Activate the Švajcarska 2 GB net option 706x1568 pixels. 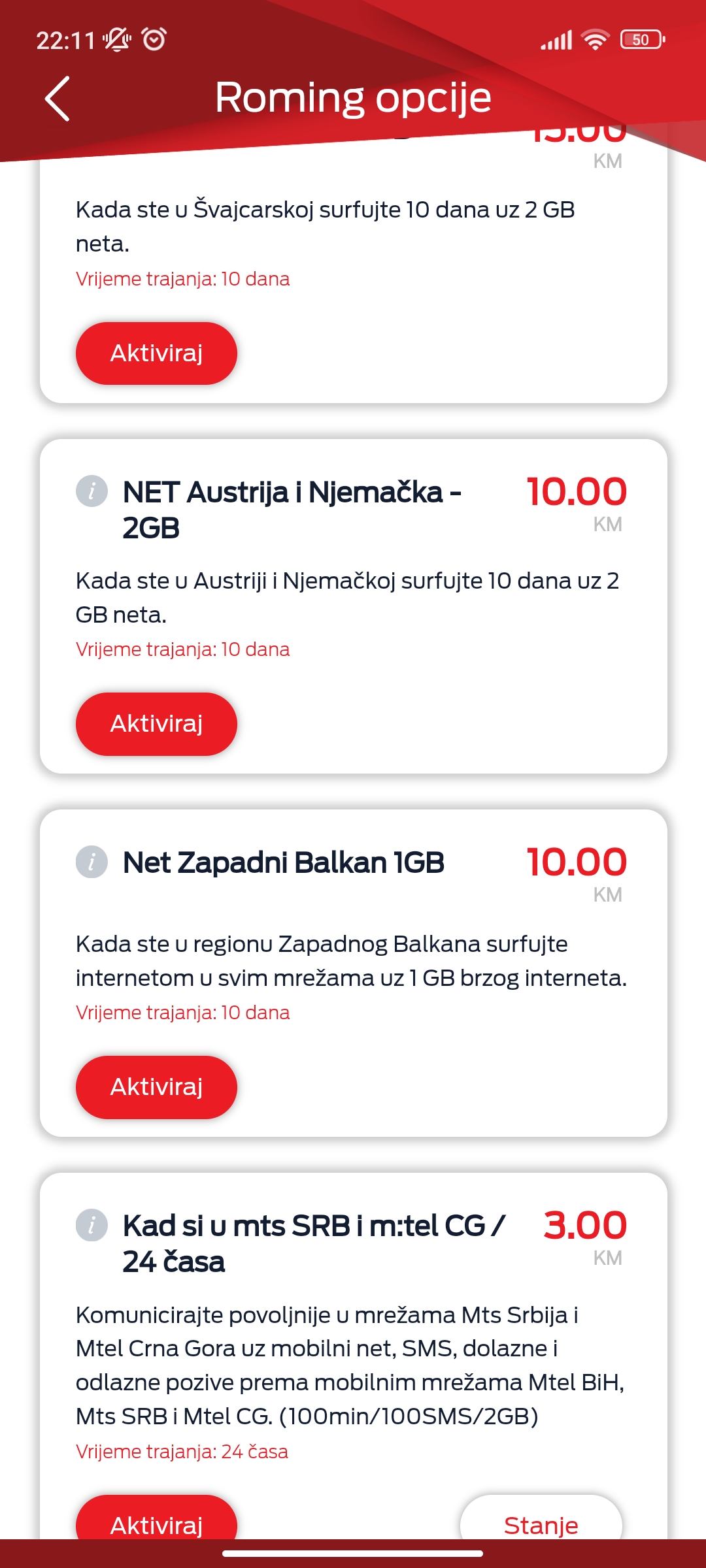tap(156, 353)
